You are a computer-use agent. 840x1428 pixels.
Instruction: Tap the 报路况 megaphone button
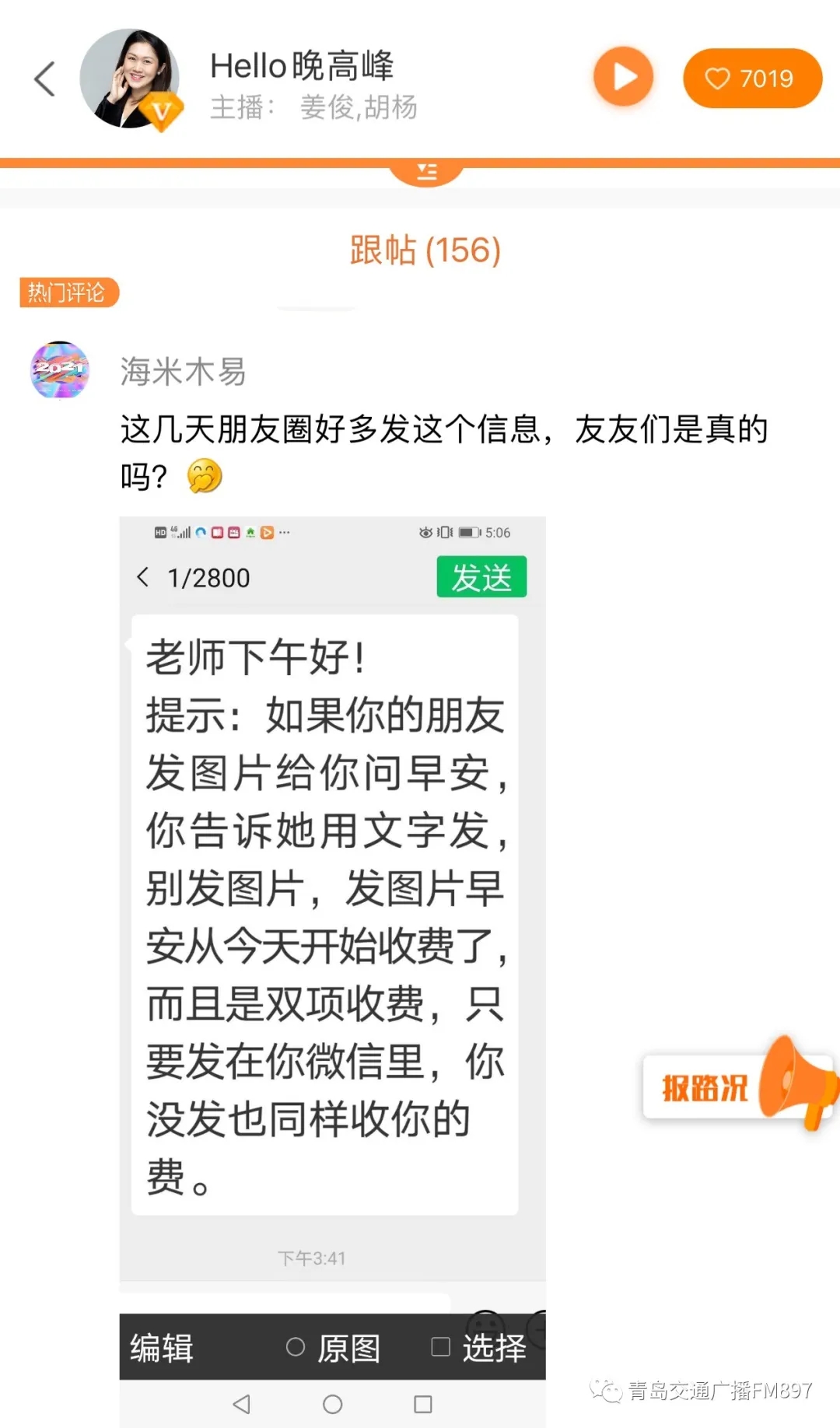tap(739, 1087)
